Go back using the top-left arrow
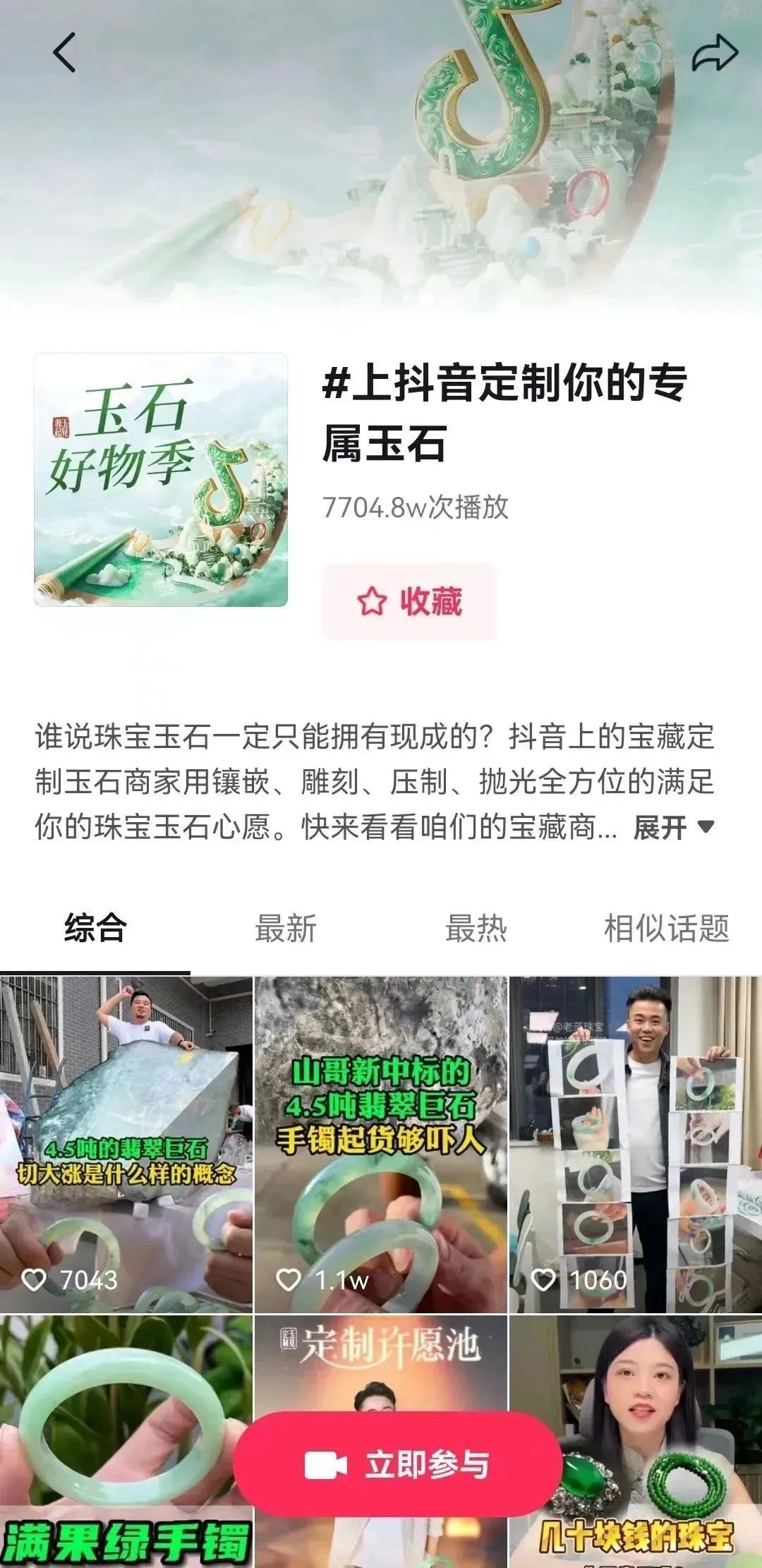762x1568 pixels. (64, 52)
